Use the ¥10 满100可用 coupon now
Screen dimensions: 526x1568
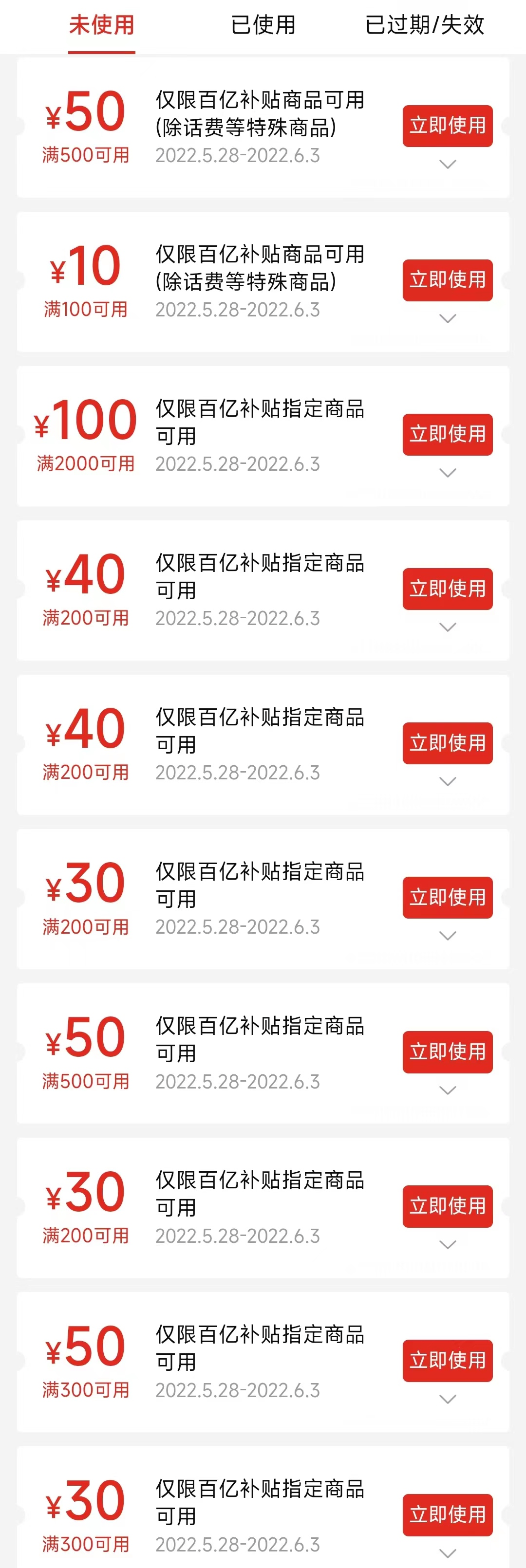tap(448, 280)
